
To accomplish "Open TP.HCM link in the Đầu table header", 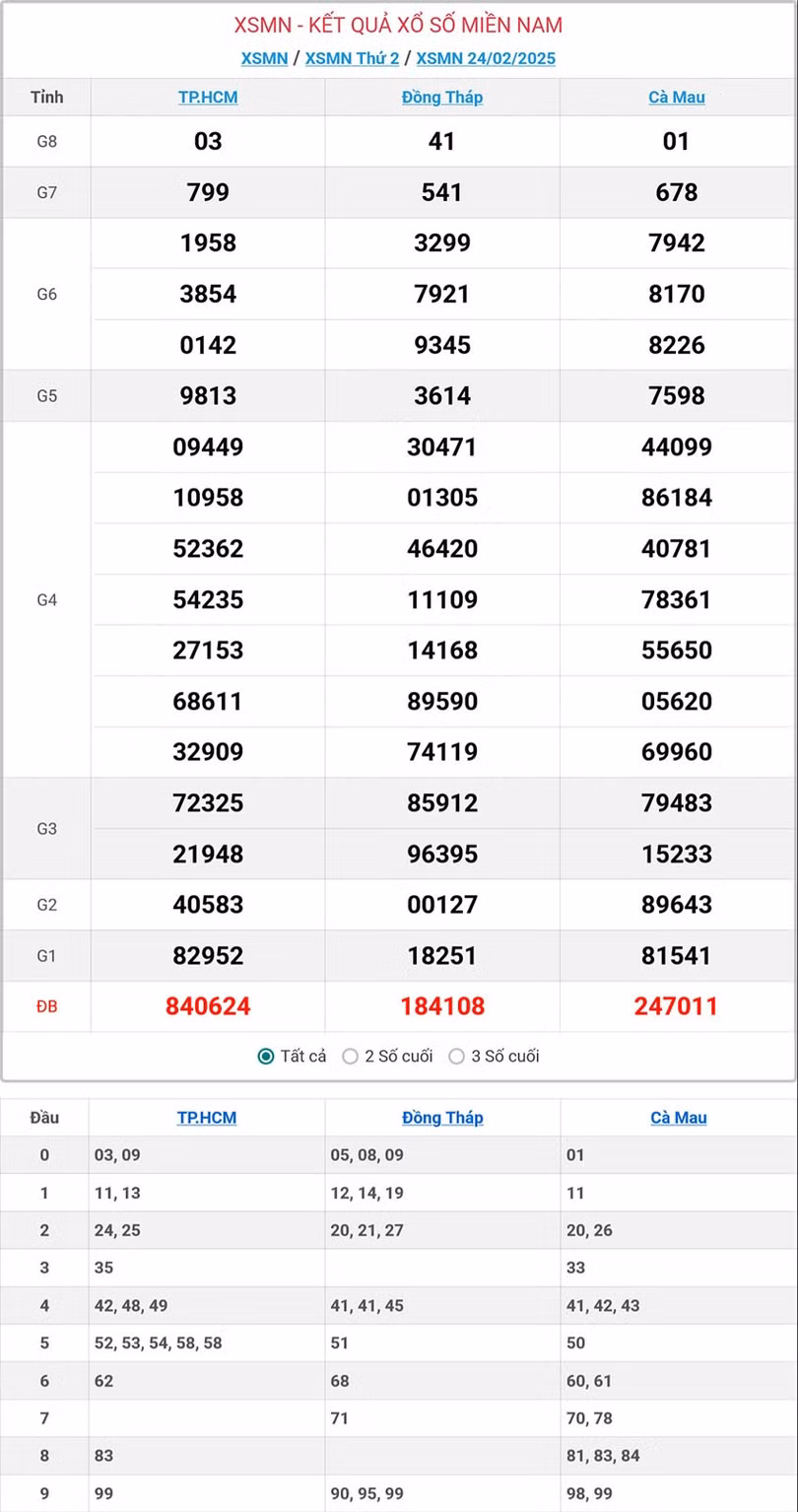I will [207, 1118].
